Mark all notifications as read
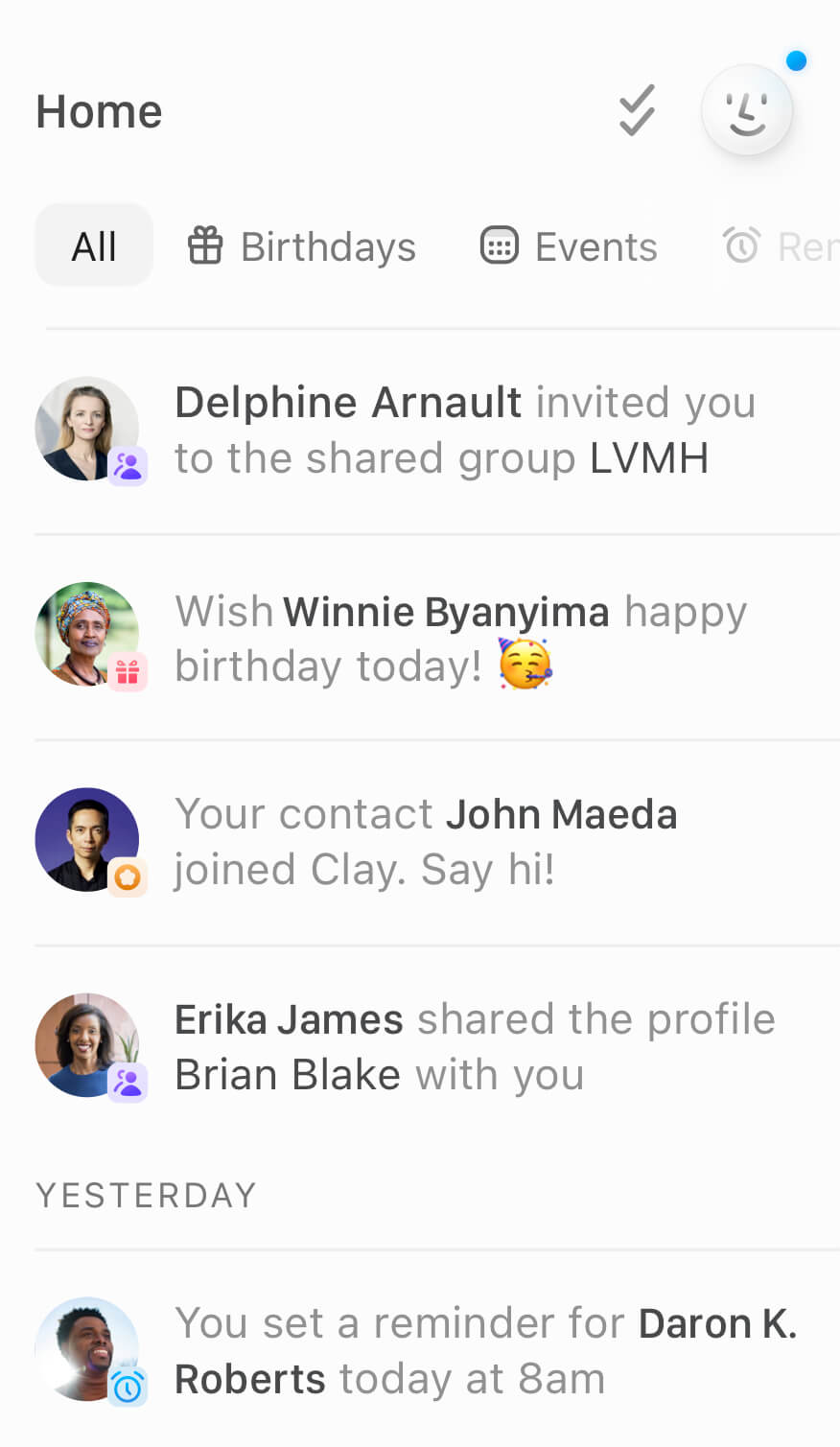 (636, 111)
